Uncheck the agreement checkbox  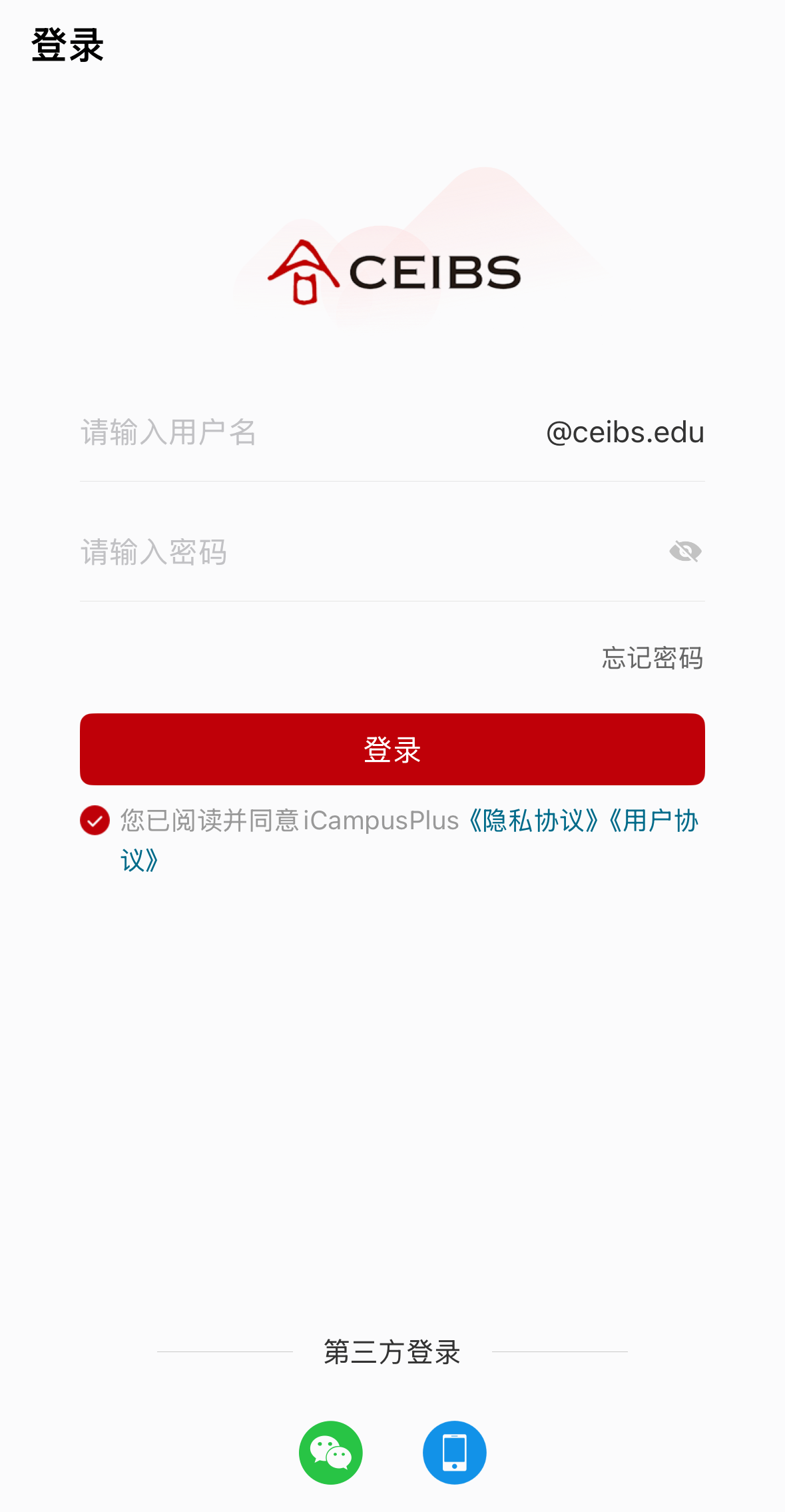click(95, 821)
